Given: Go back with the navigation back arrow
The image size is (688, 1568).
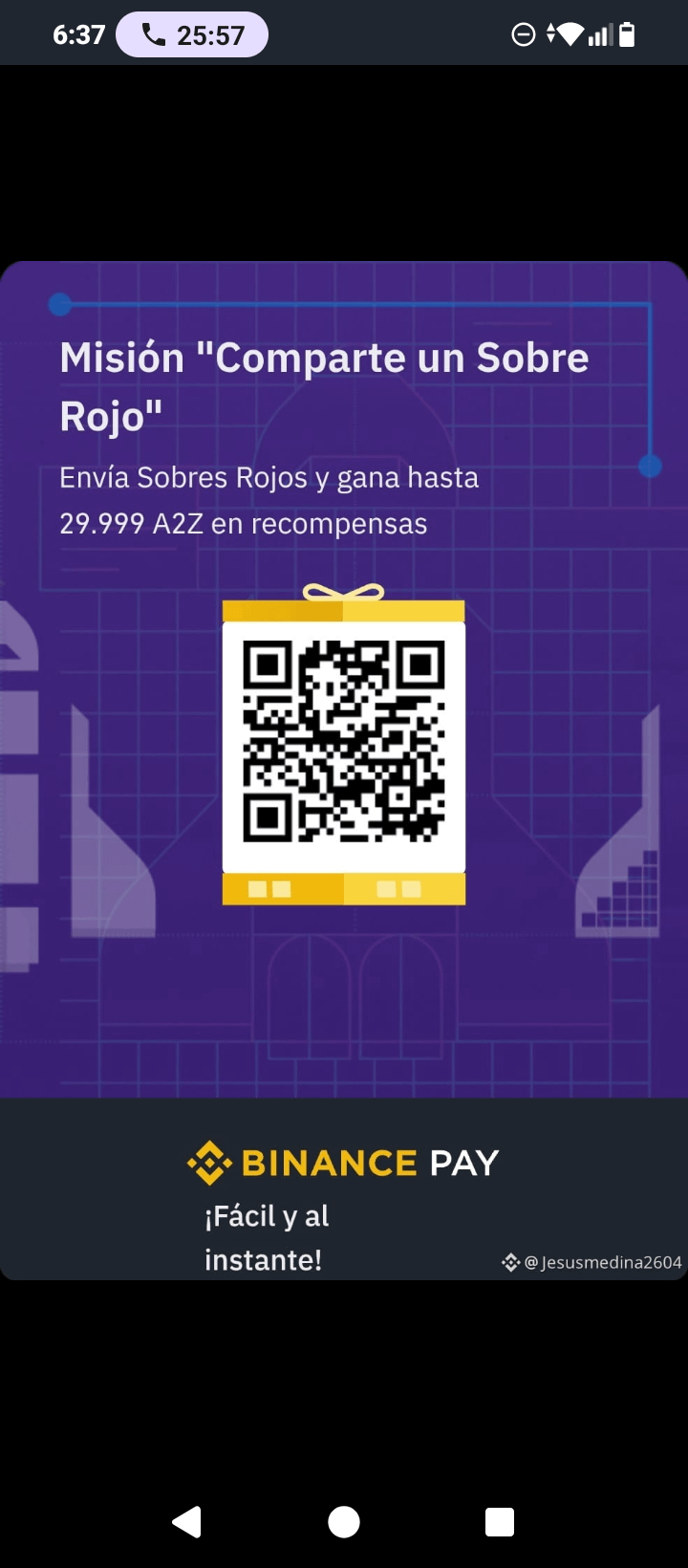Looking at the screenshot, I should coord(187,1521).
